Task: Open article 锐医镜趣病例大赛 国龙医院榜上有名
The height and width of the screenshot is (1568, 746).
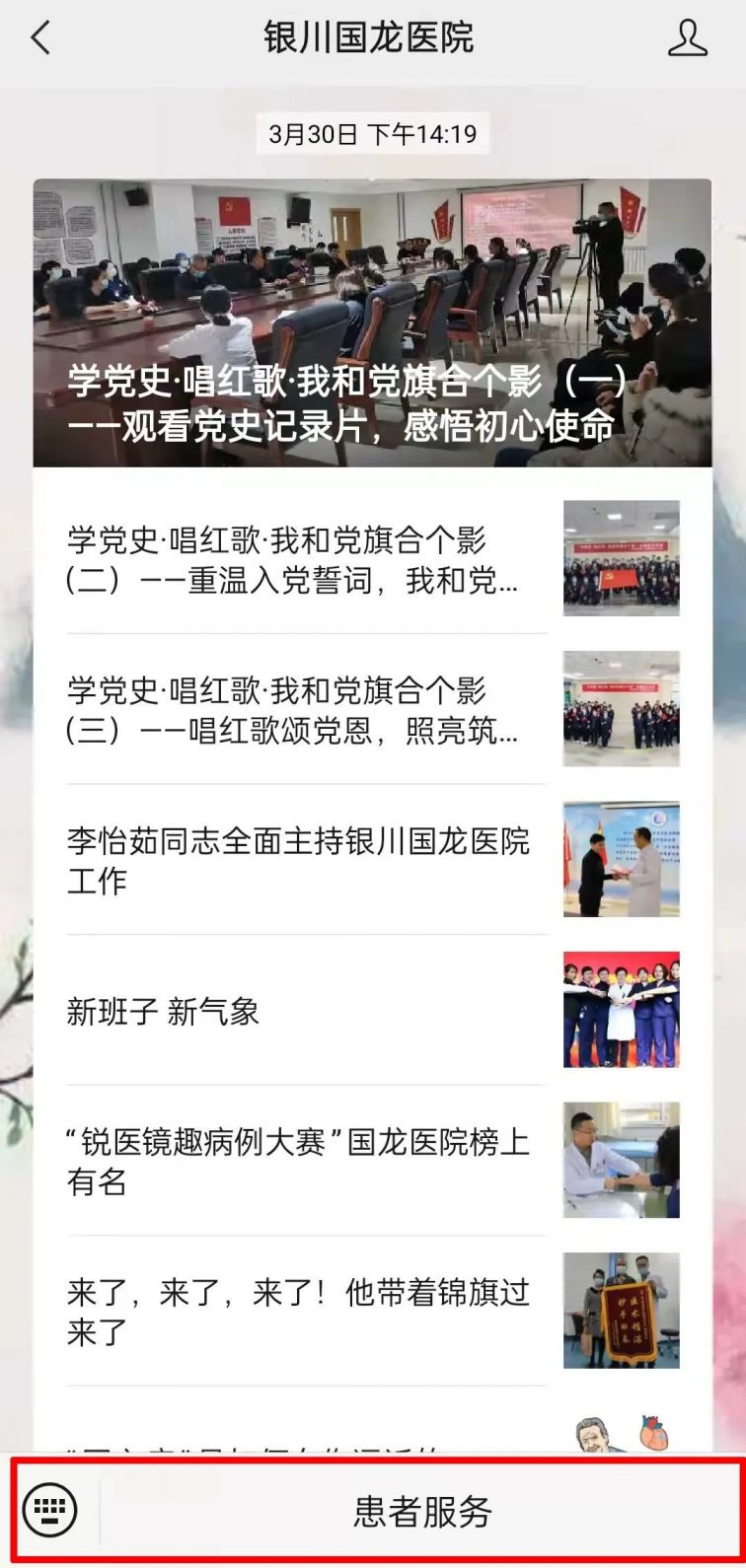Action: [372, 1161]
